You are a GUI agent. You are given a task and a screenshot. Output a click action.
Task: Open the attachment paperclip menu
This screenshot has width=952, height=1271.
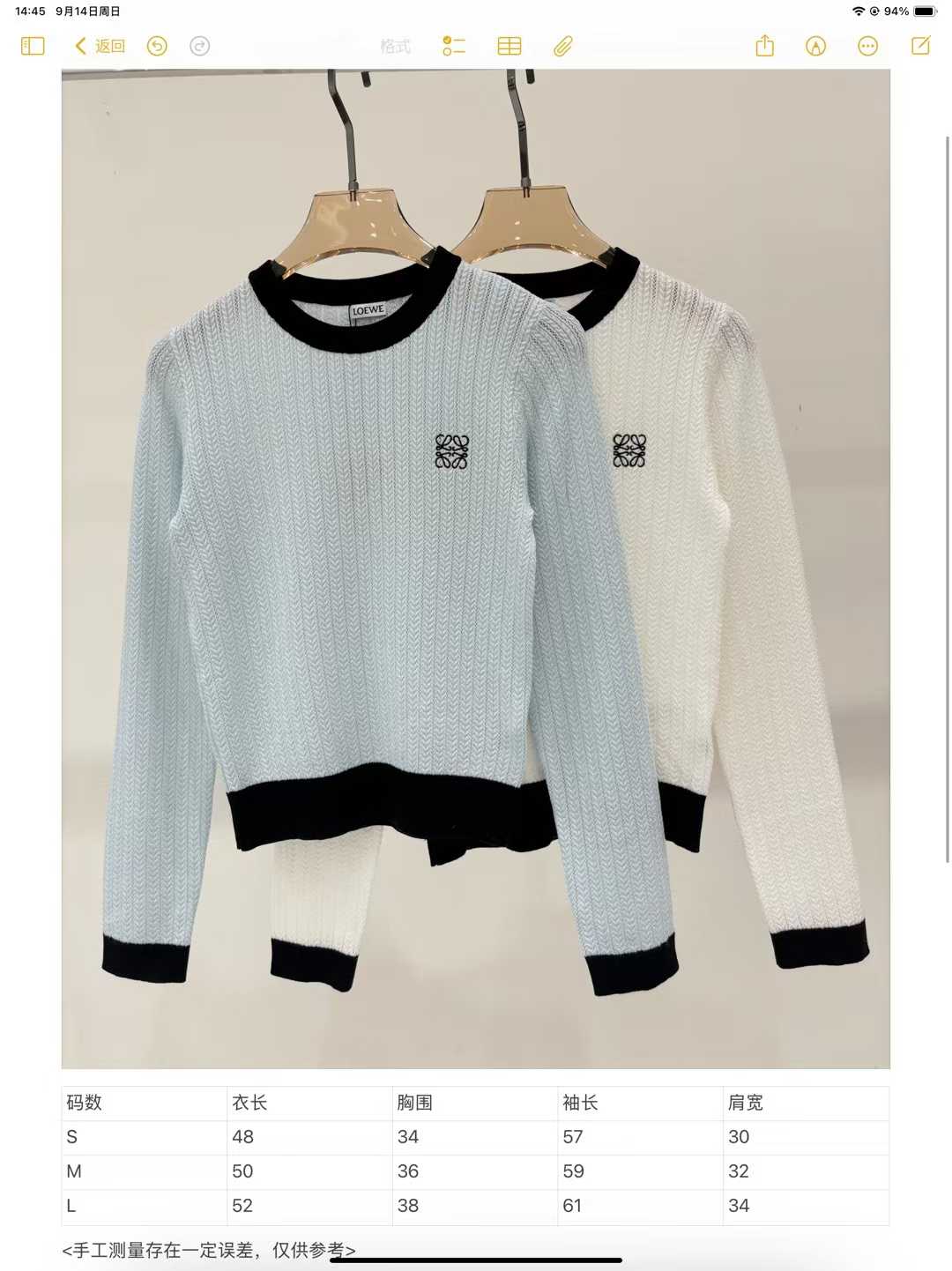563,46
